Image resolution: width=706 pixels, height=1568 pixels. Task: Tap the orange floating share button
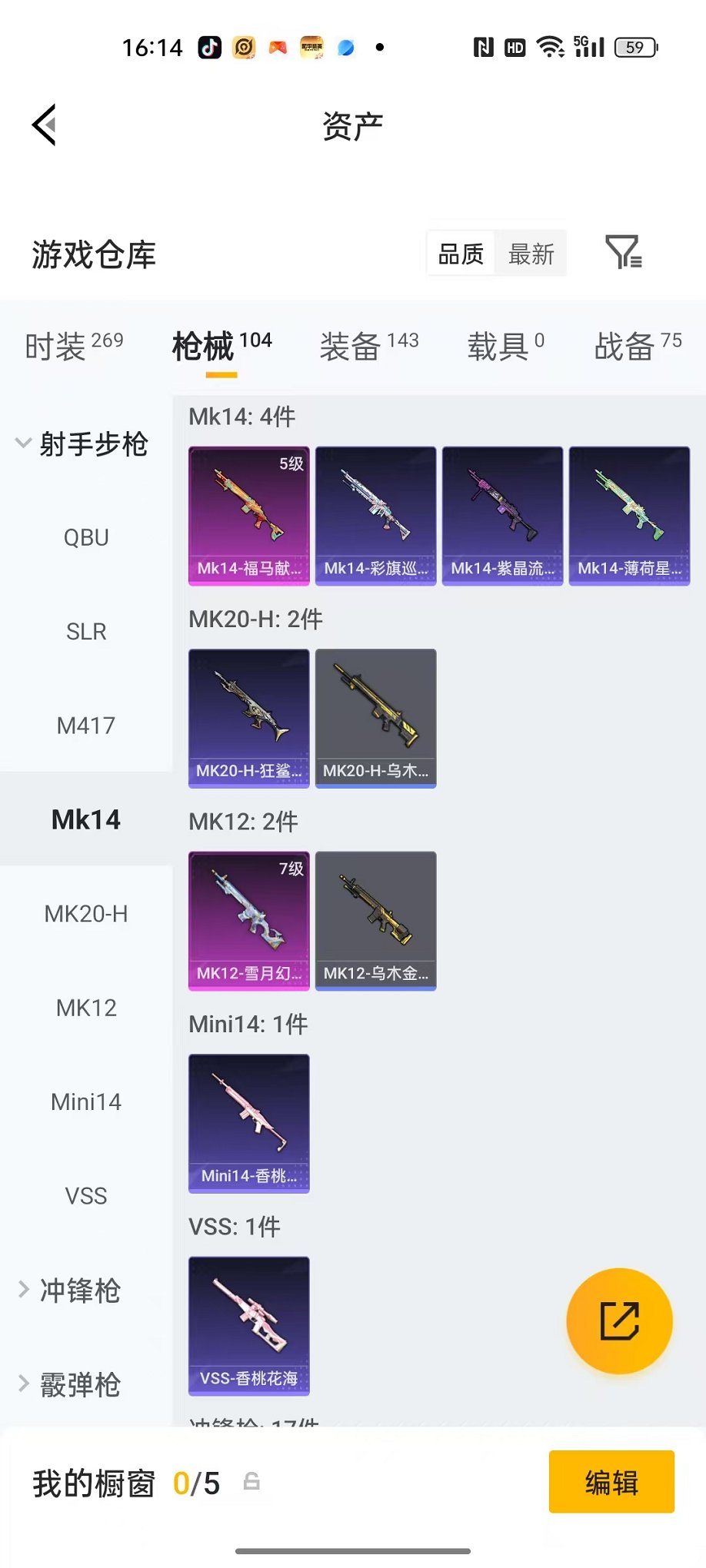click(619, 1321)
